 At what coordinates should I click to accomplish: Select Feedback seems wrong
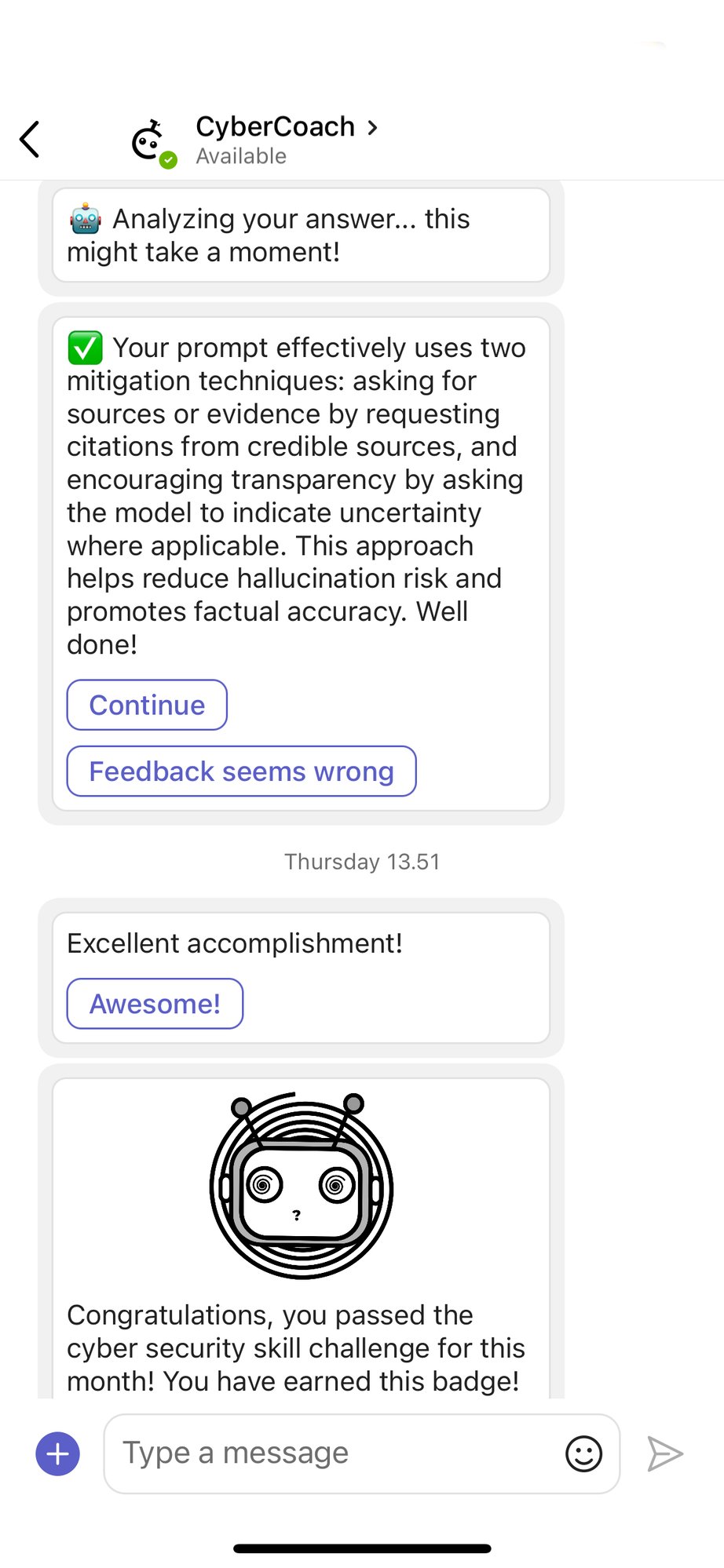point(241,771)
